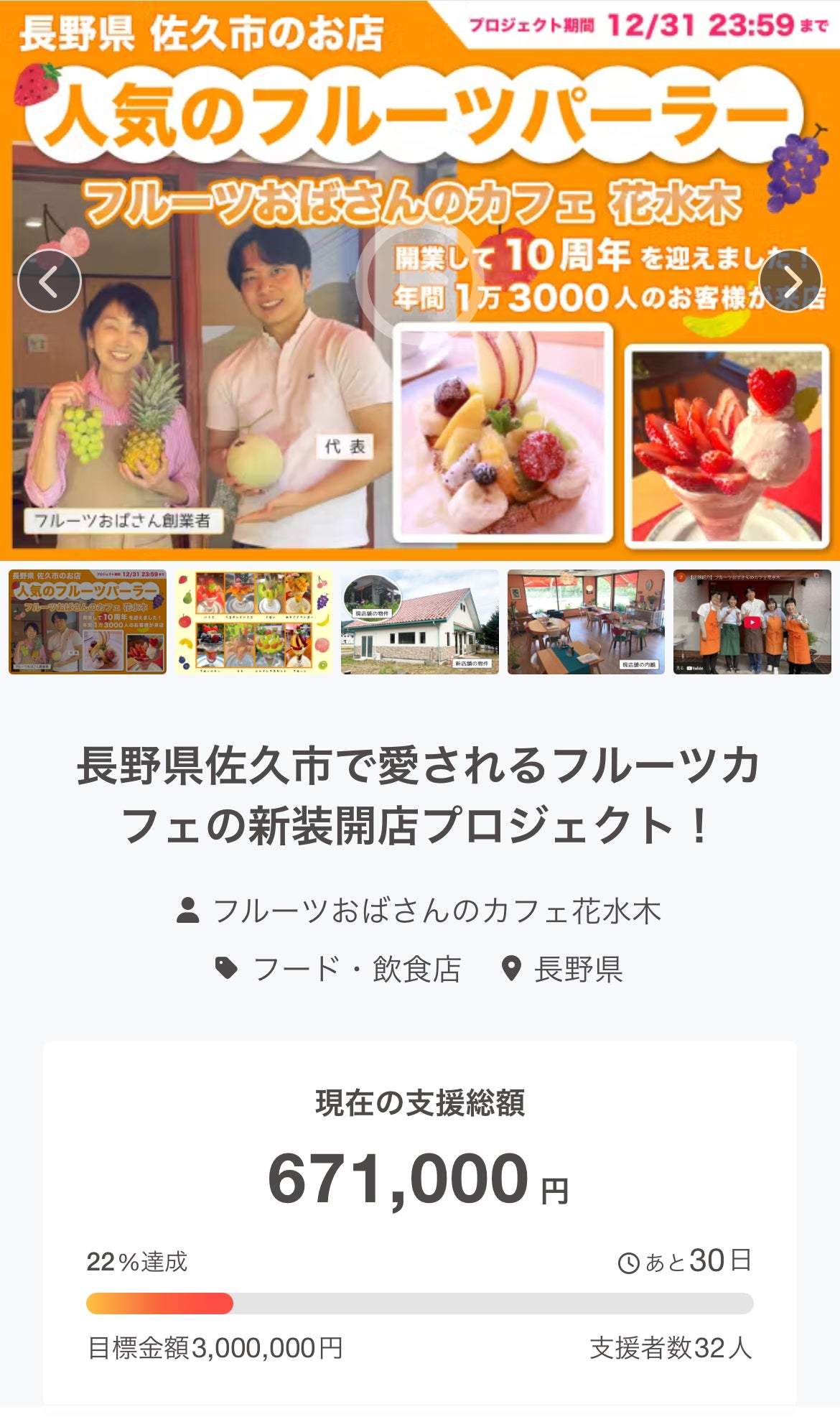Open the 長野県 location link
840x1422 pixels.
click(577, 969)
